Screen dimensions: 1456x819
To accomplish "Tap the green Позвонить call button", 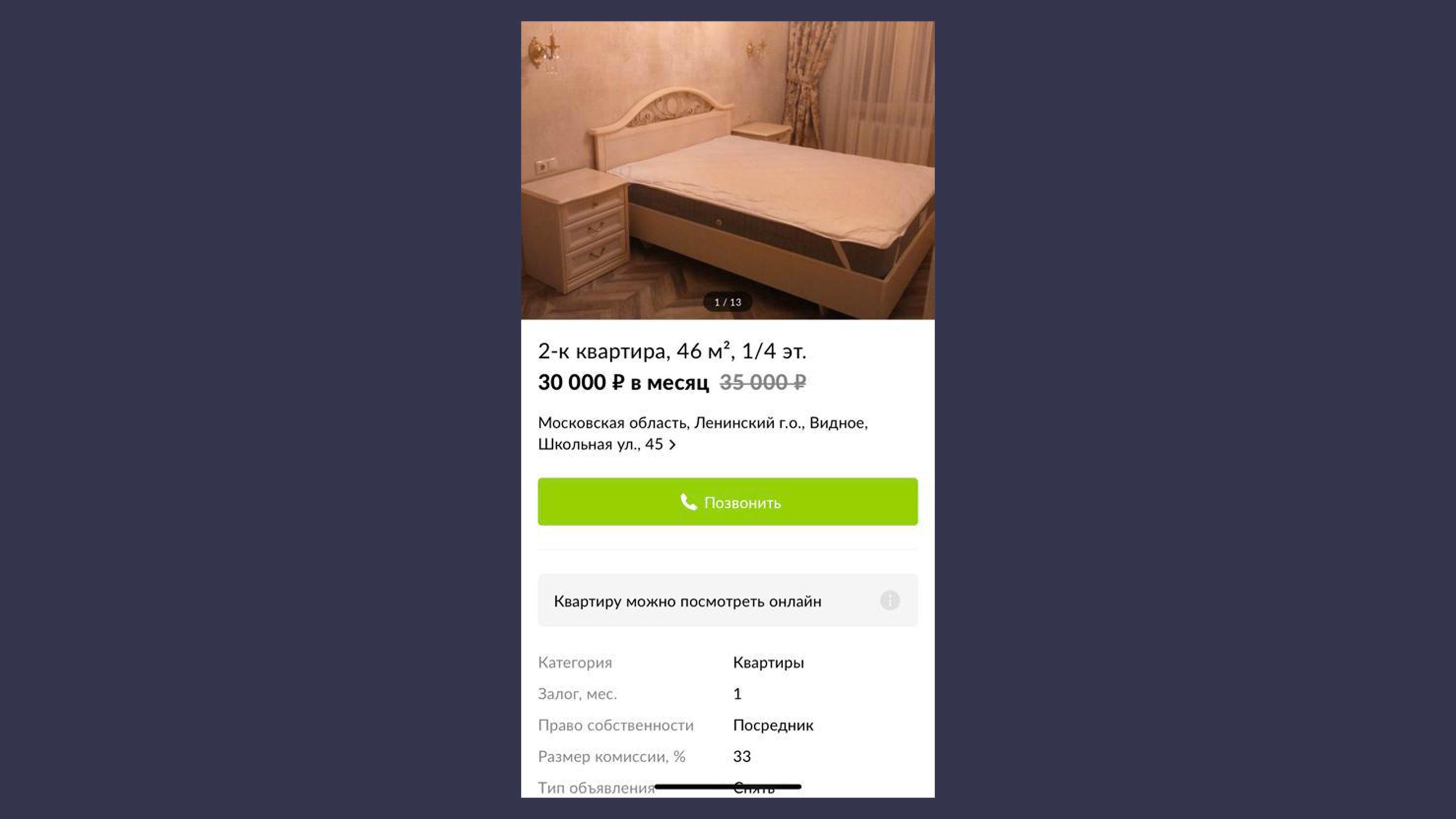I will coord(728,501).
